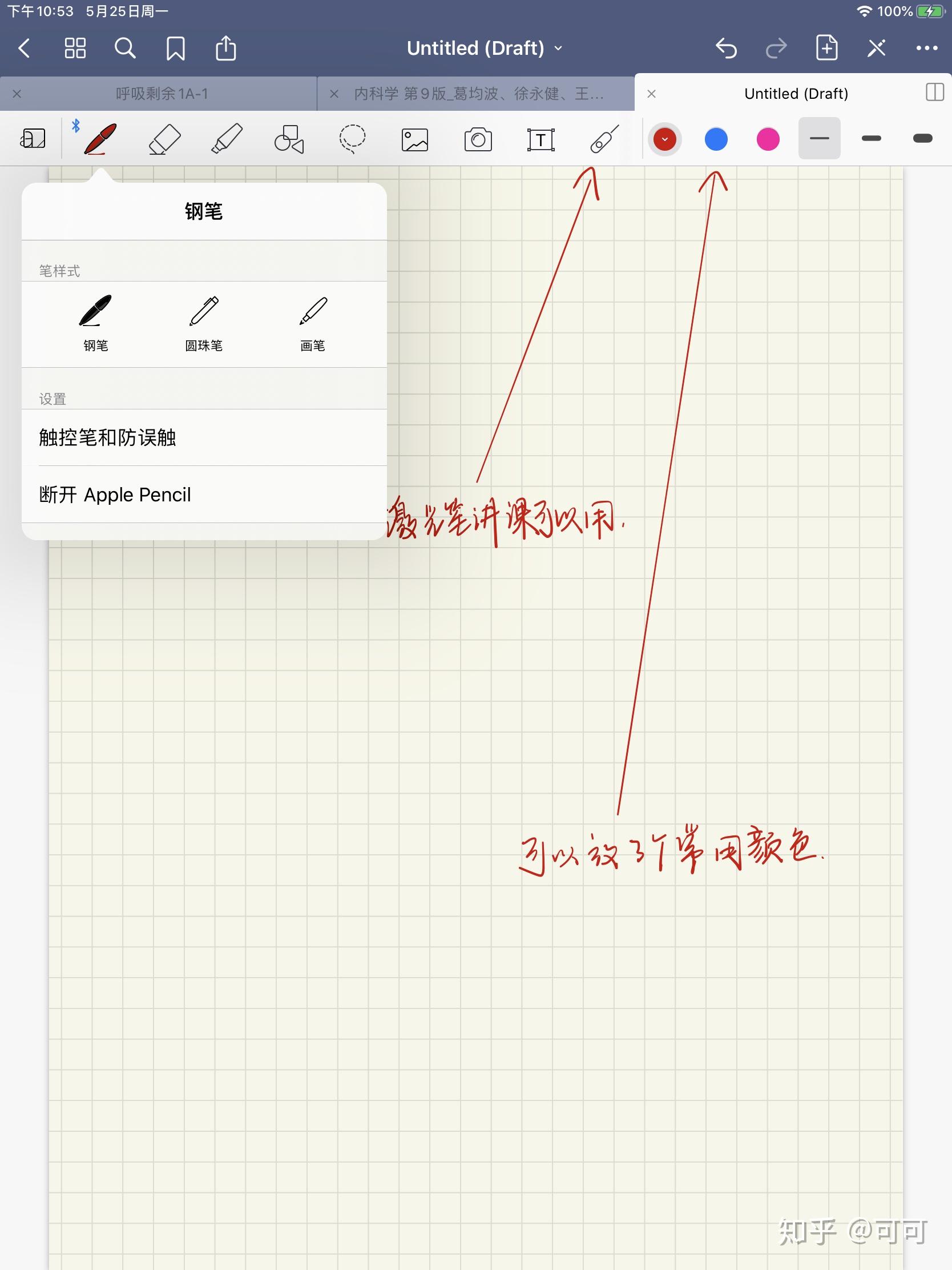
Task: Activate the laser pointer tool
Action: point(604,139)
